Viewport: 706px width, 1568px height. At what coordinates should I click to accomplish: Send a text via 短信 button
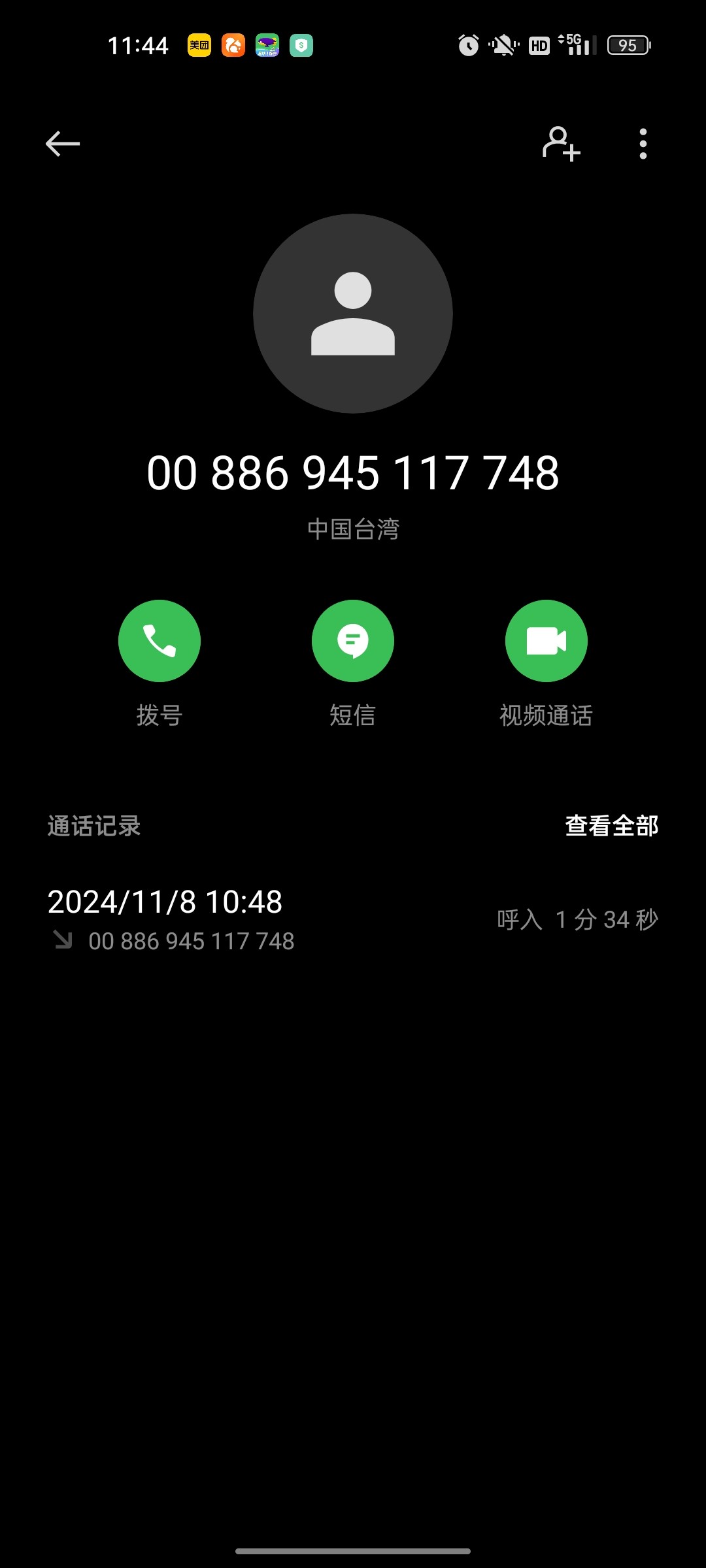coord(353,641)
